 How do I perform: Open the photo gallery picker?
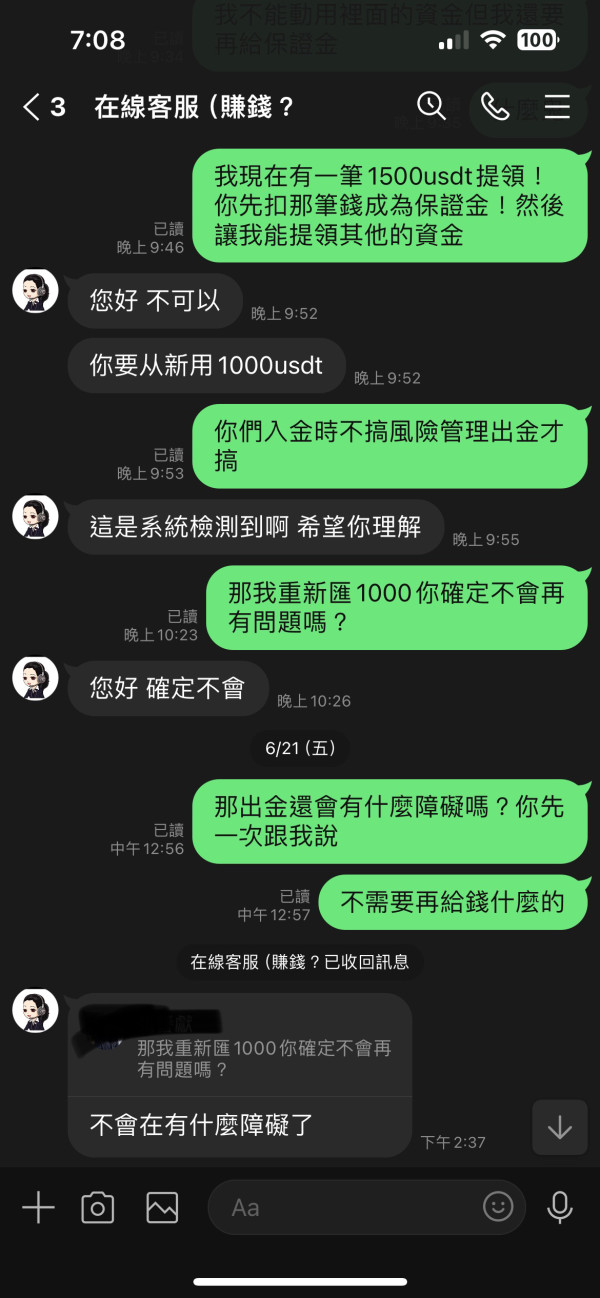click(x=162, y=1207)
